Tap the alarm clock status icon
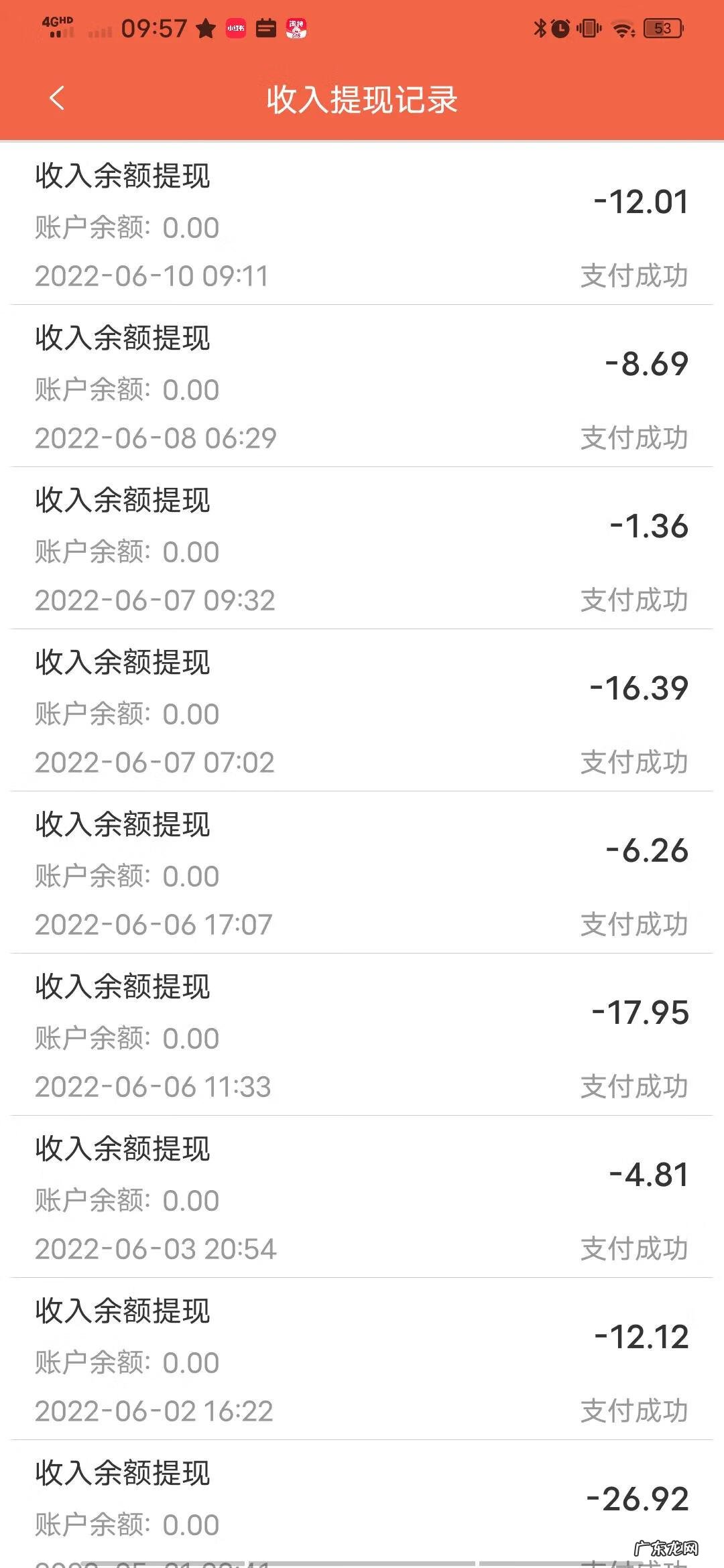The image size is (724, 1568). 559,27
